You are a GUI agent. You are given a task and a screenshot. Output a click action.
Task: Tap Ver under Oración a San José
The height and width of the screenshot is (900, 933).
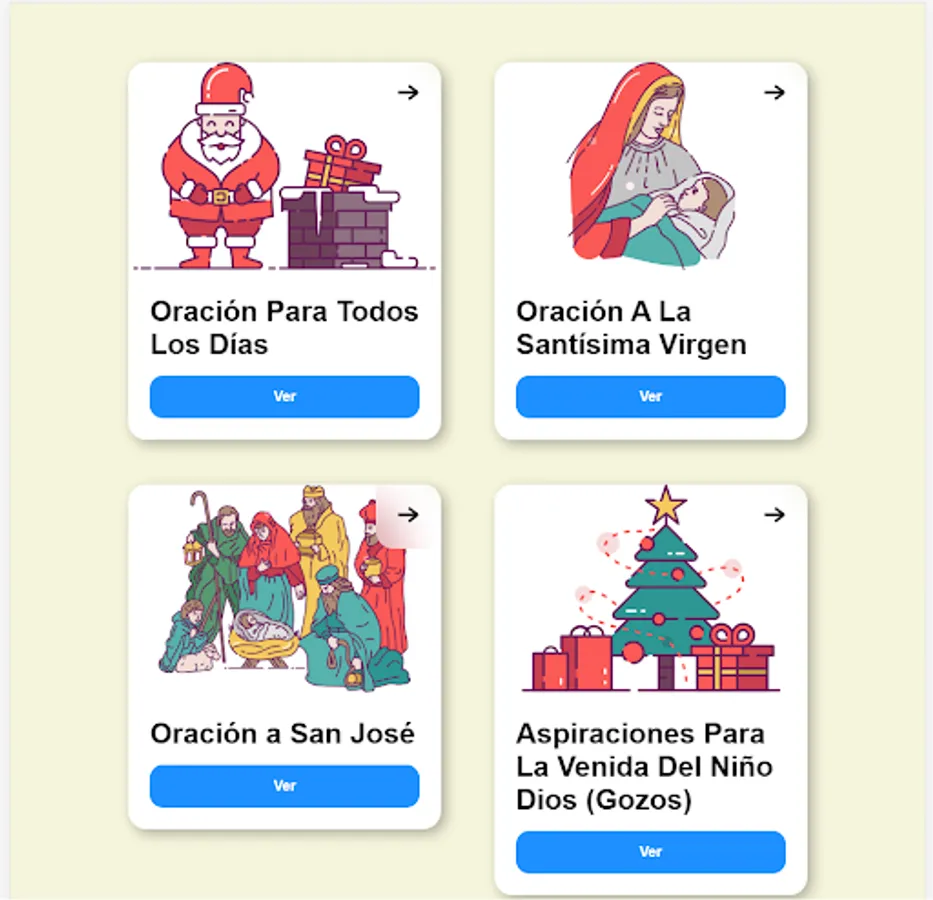(284, 786)
